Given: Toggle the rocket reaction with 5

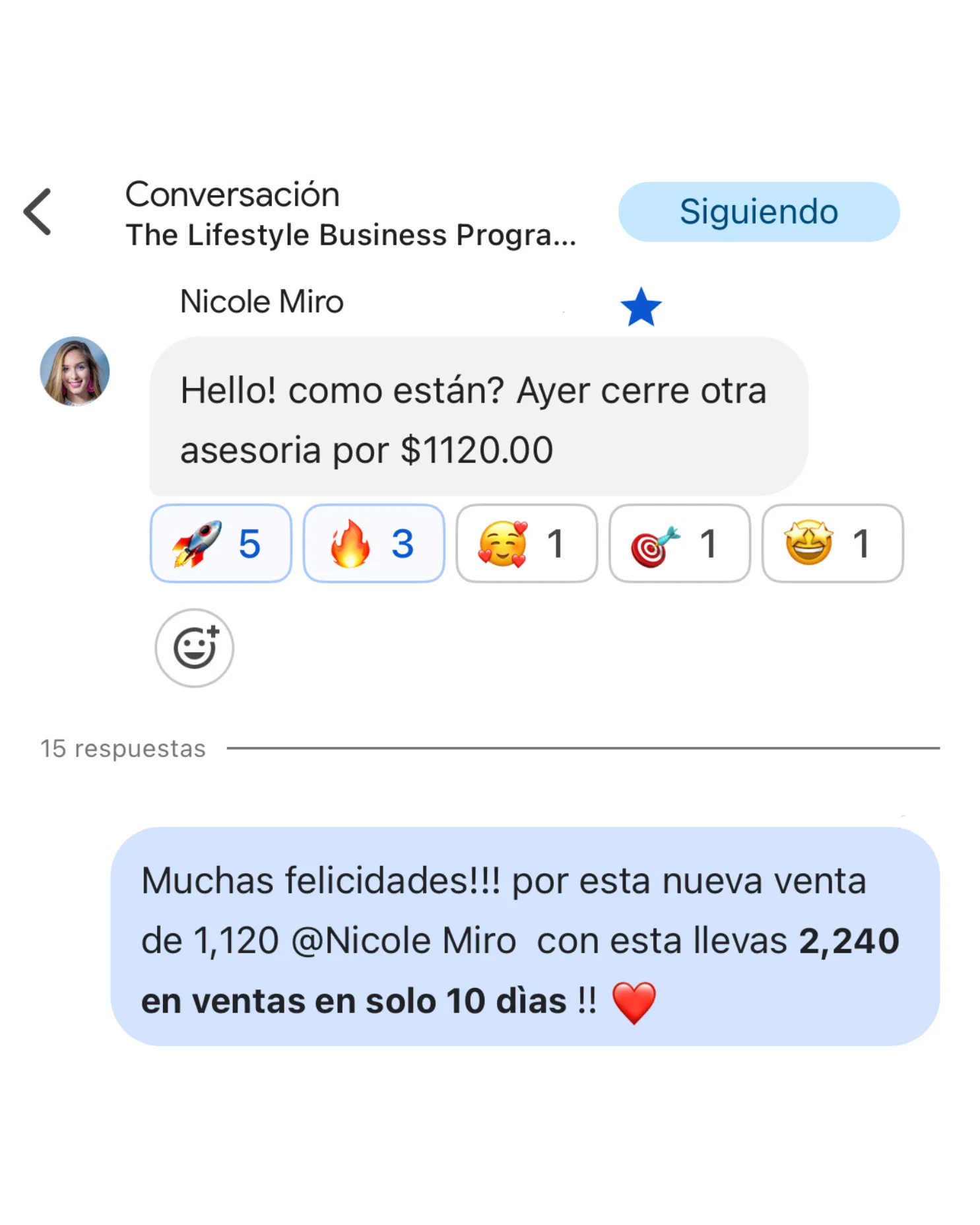Looking at the screenshot, I should 220,543.
